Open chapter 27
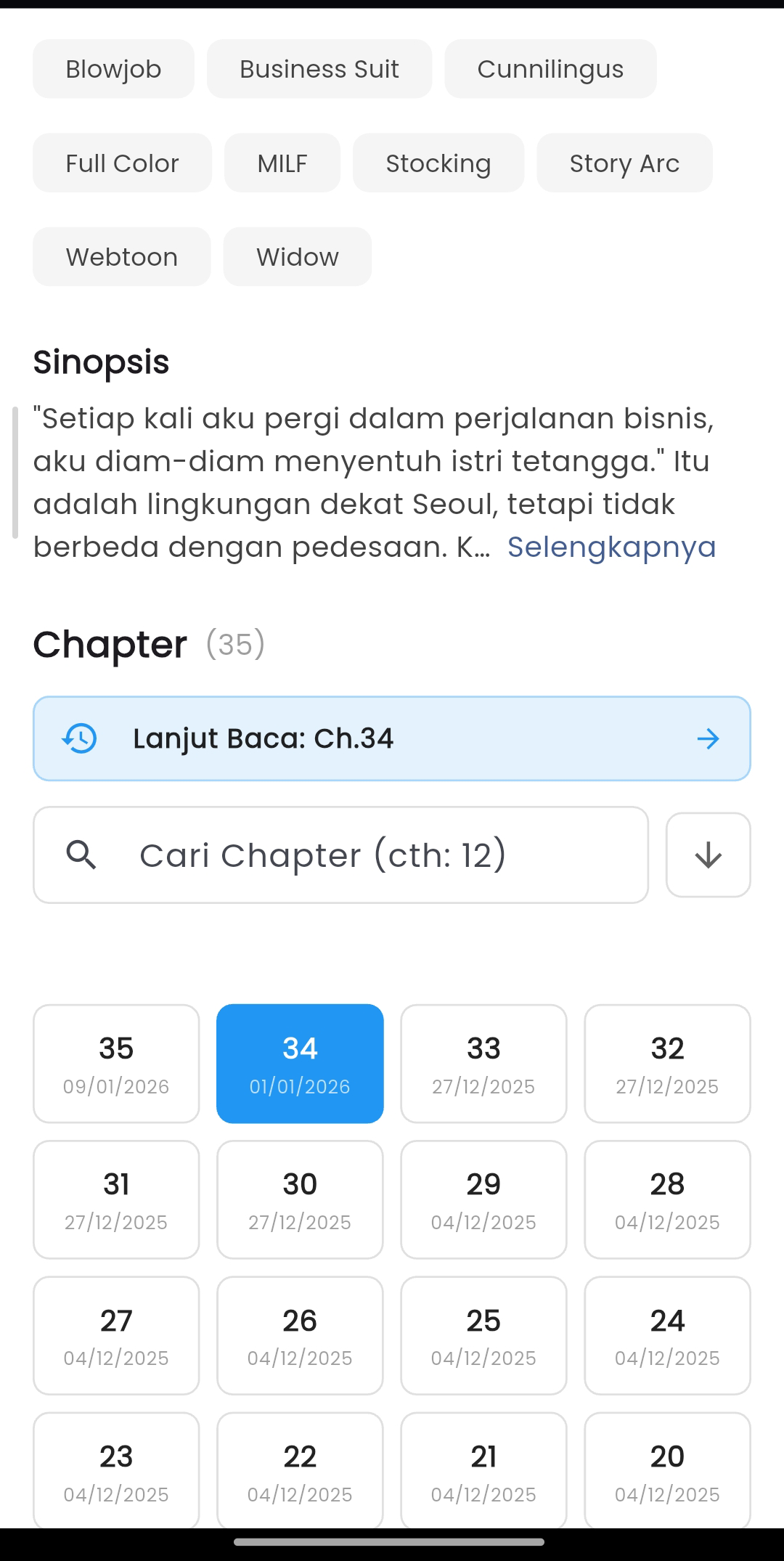The image size is (784, 1561). [116, 1335]
